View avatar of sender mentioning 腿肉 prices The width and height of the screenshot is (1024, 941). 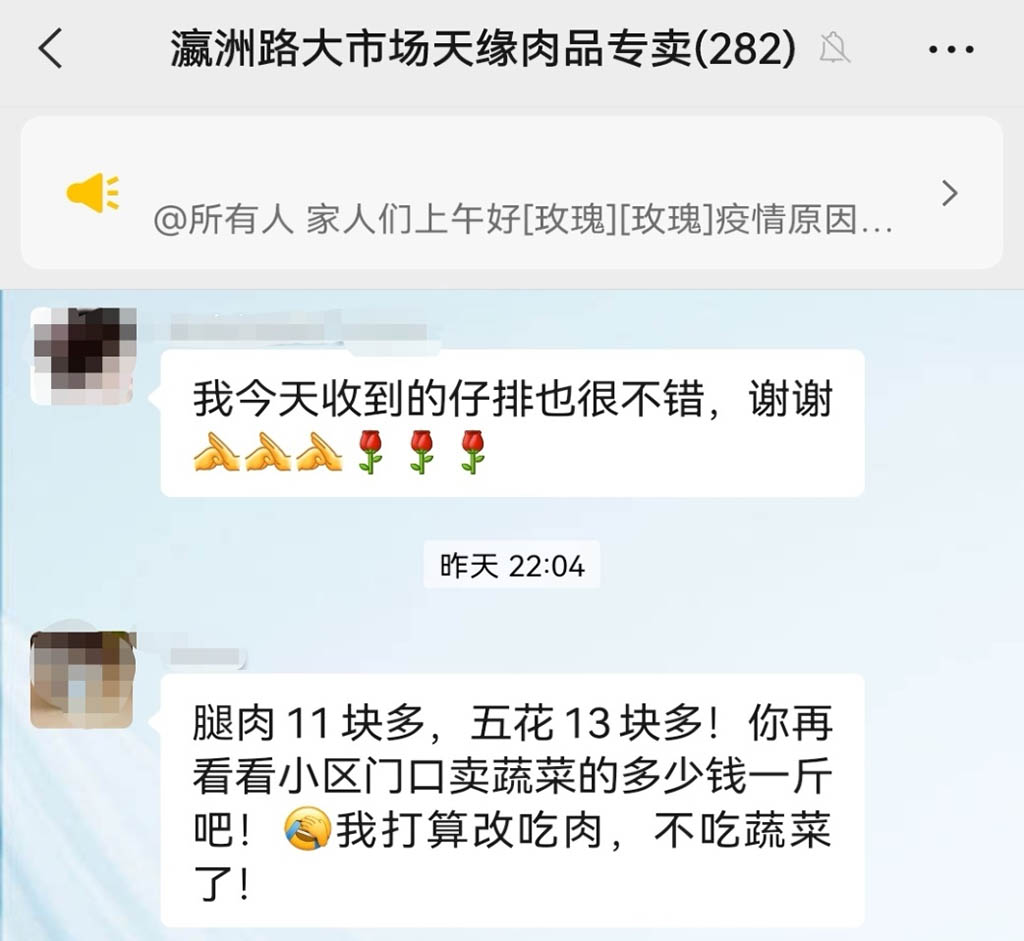coord(83,679)
